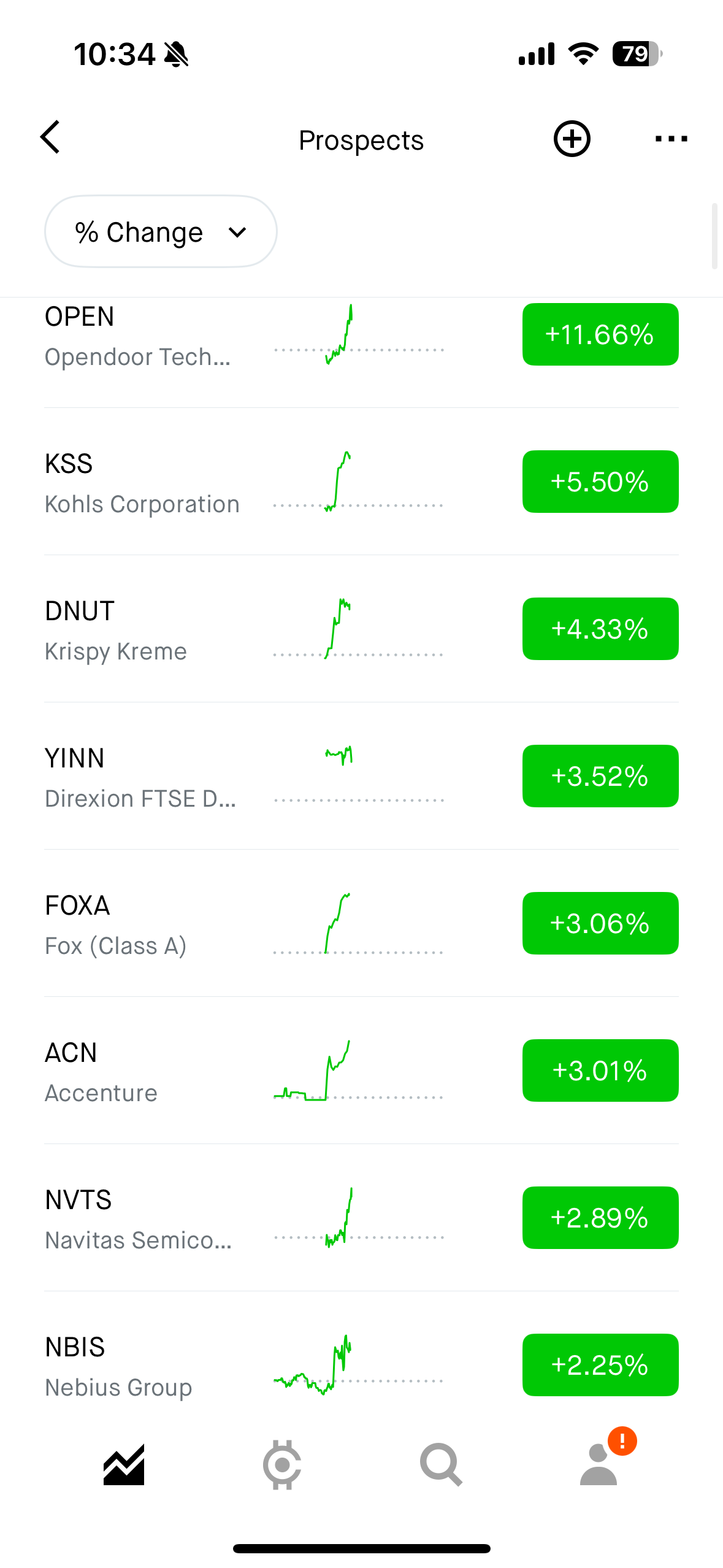Open the ACN Accenture stock row
Screen dimensions: 723x1568
(361, 1070)
